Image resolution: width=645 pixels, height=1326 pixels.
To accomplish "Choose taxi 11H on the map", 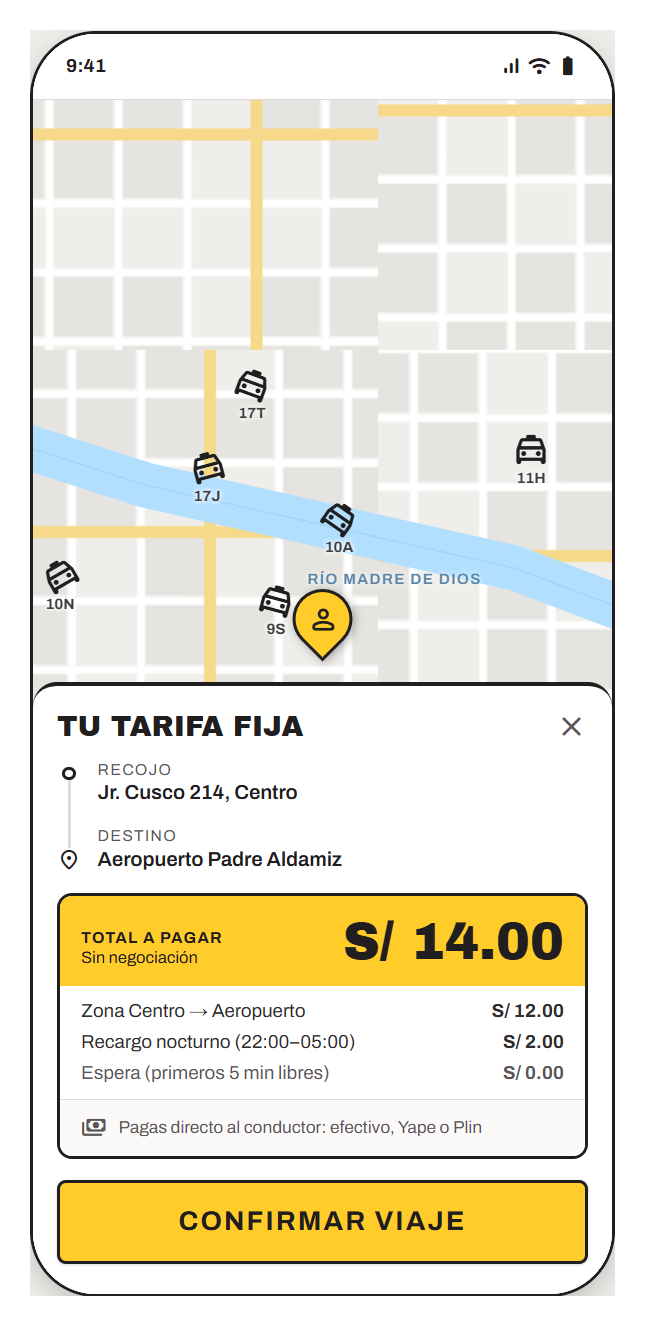I will click(x=531, y=459).
